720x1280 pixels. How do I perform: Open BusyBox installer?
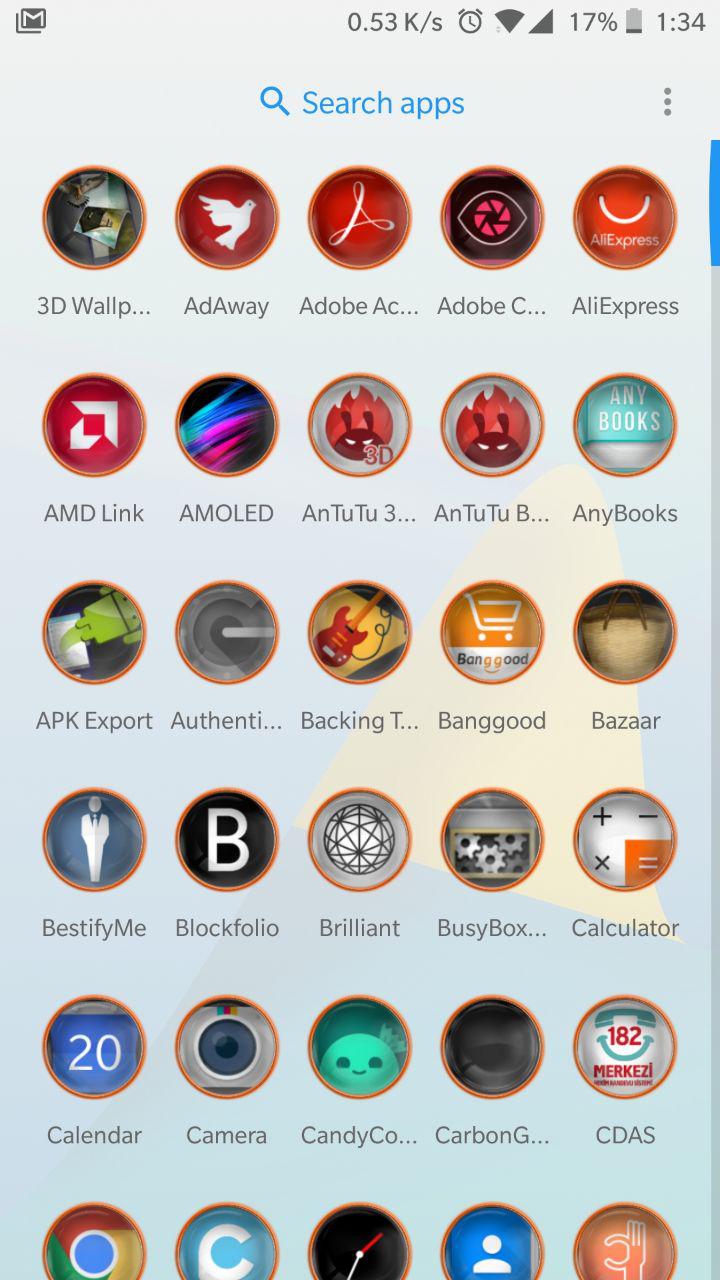tap(492, 840)
